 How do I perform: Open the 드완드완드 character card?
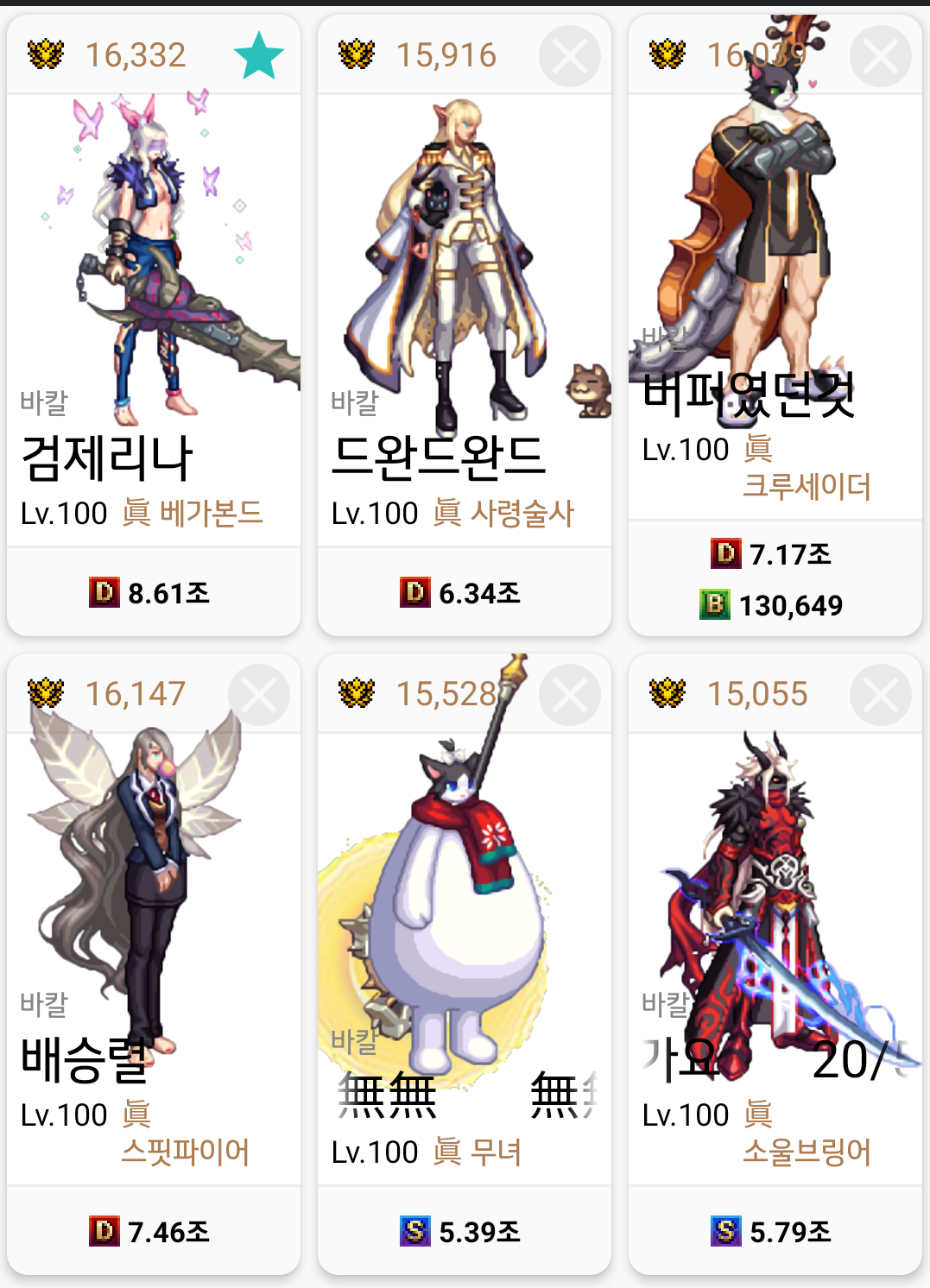tap(465, 345)
